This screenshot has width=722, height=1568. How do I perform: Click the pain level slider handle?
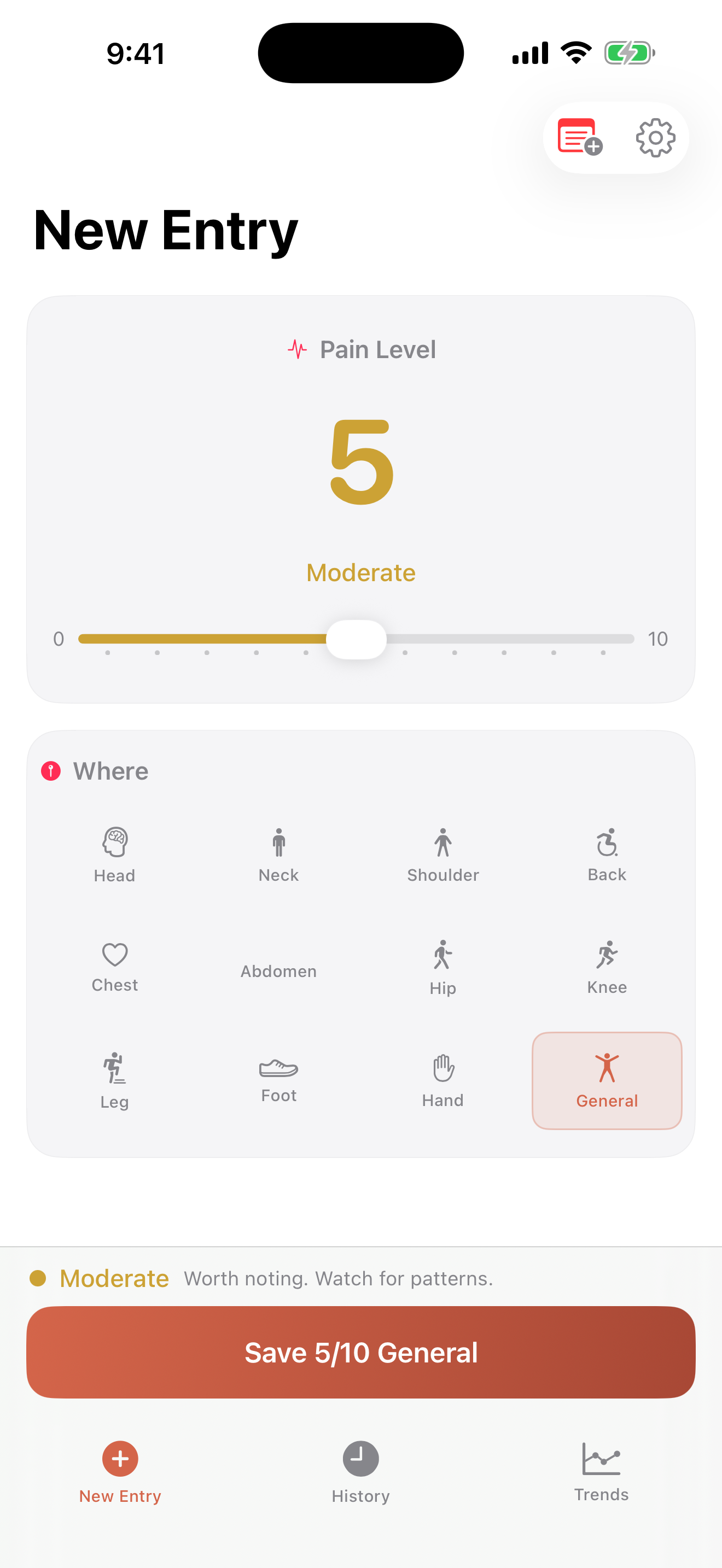pos(356,639)
